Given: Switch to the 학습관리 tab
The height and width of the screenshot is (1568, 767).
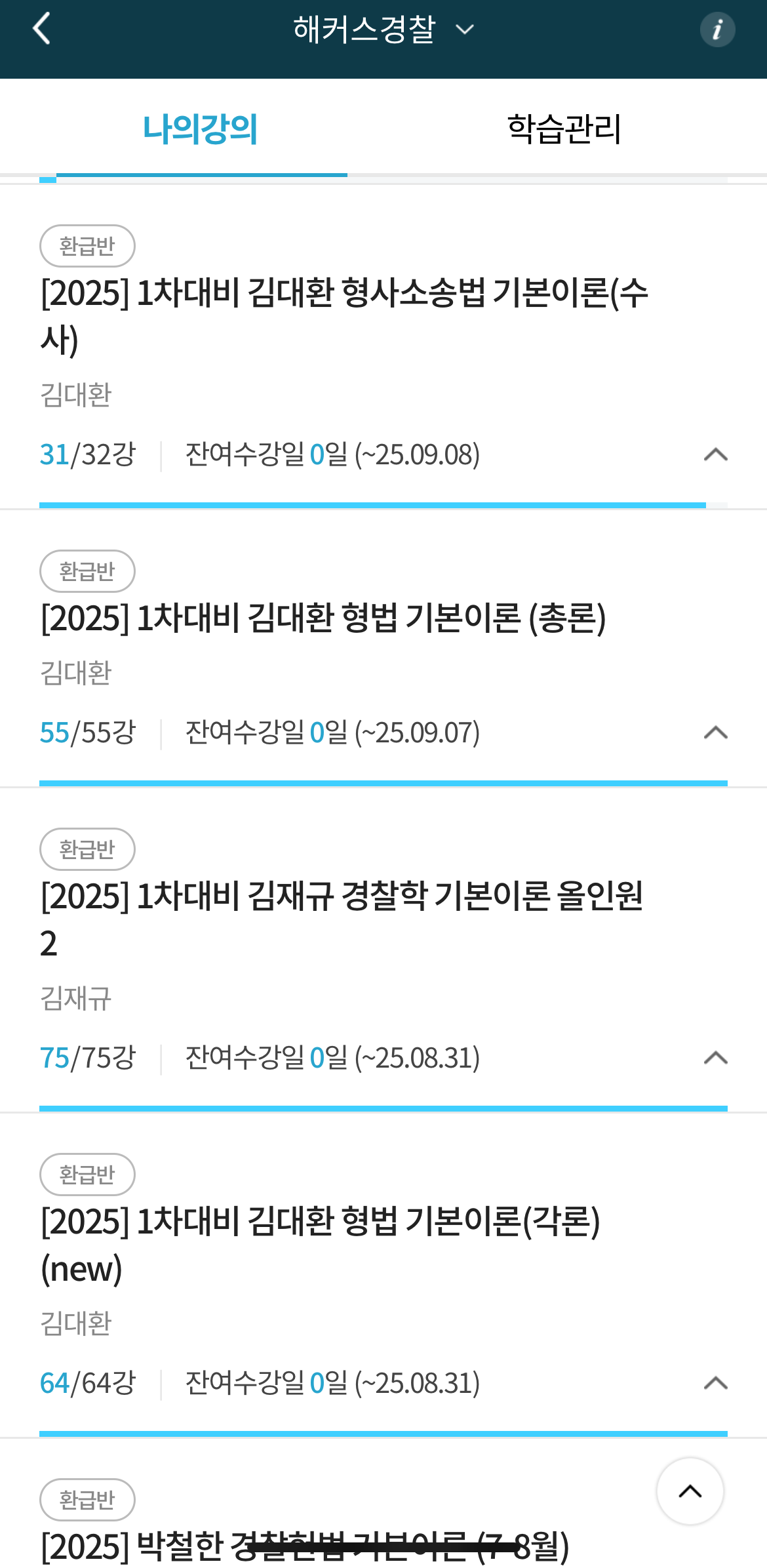Looking at the screenshot, I should (x=564, y=129).
